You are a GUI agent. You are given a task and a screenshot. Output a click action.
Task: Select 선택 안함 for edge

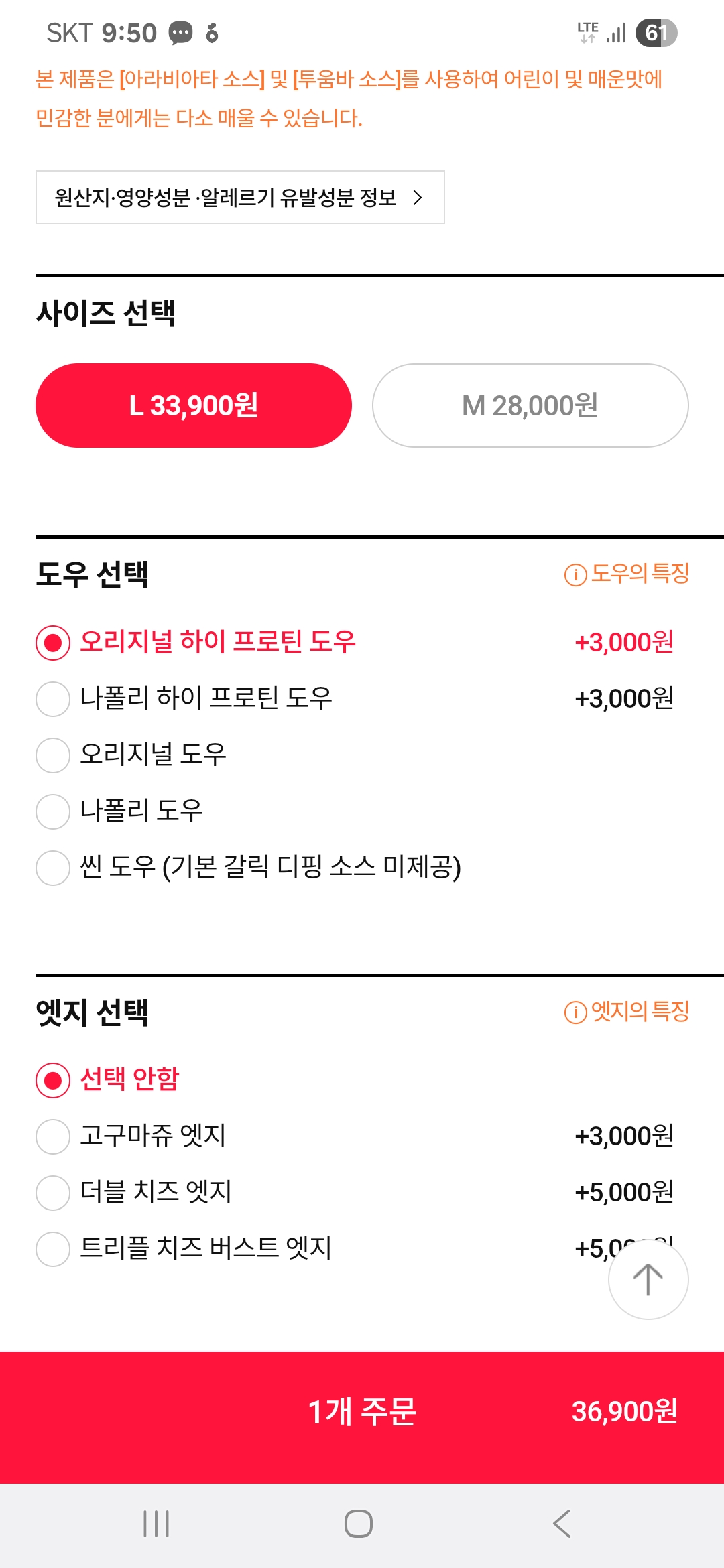pos(362,1080)
